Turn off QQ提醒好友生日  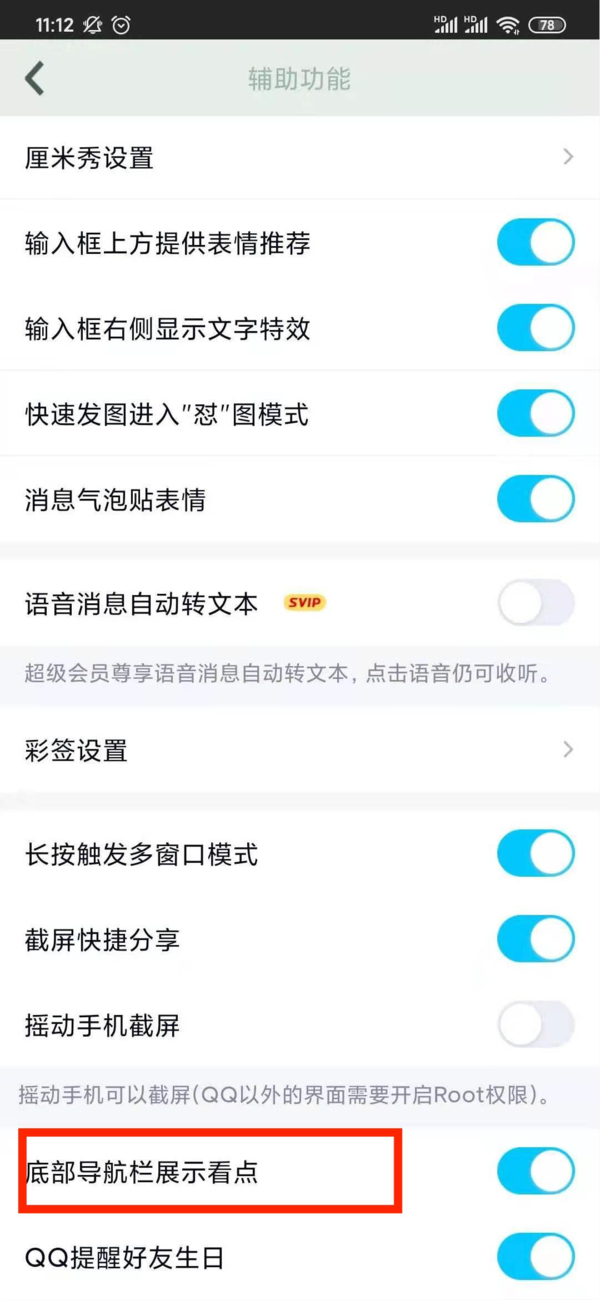[x=535, y=1257]
